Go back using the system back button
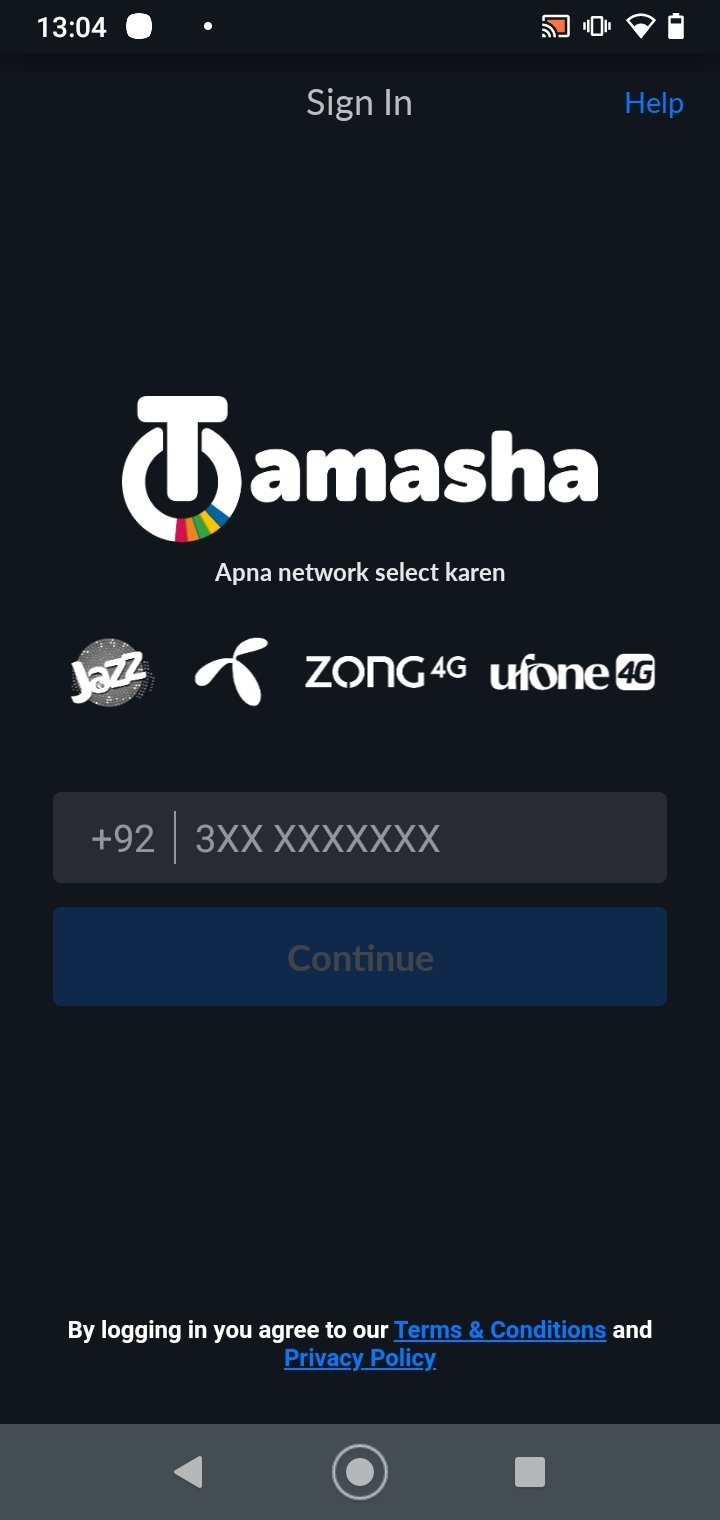Image resolution: width=720 pixels, height=1520 pixels. coord(188,1472)
